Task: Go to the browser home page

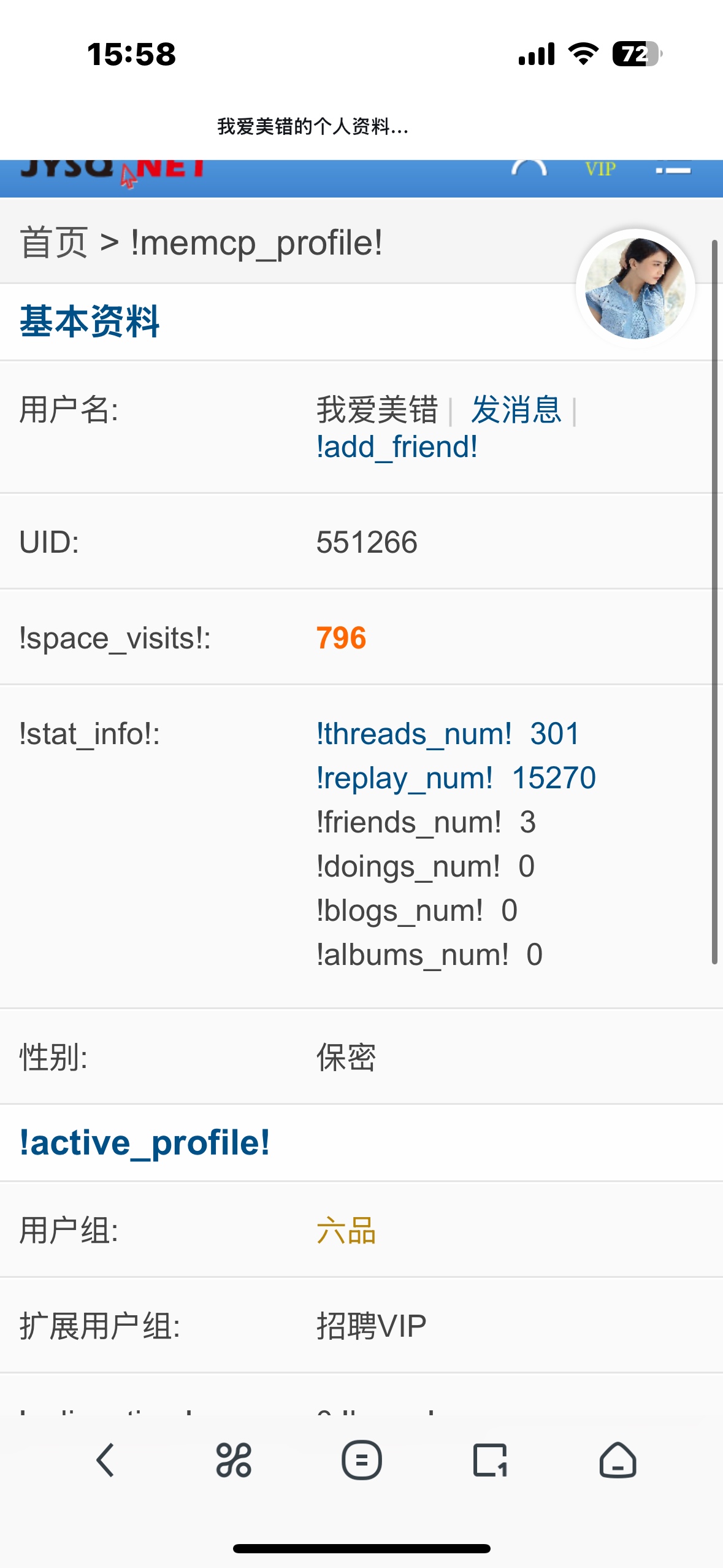Action: click(x=618, y=1460)
